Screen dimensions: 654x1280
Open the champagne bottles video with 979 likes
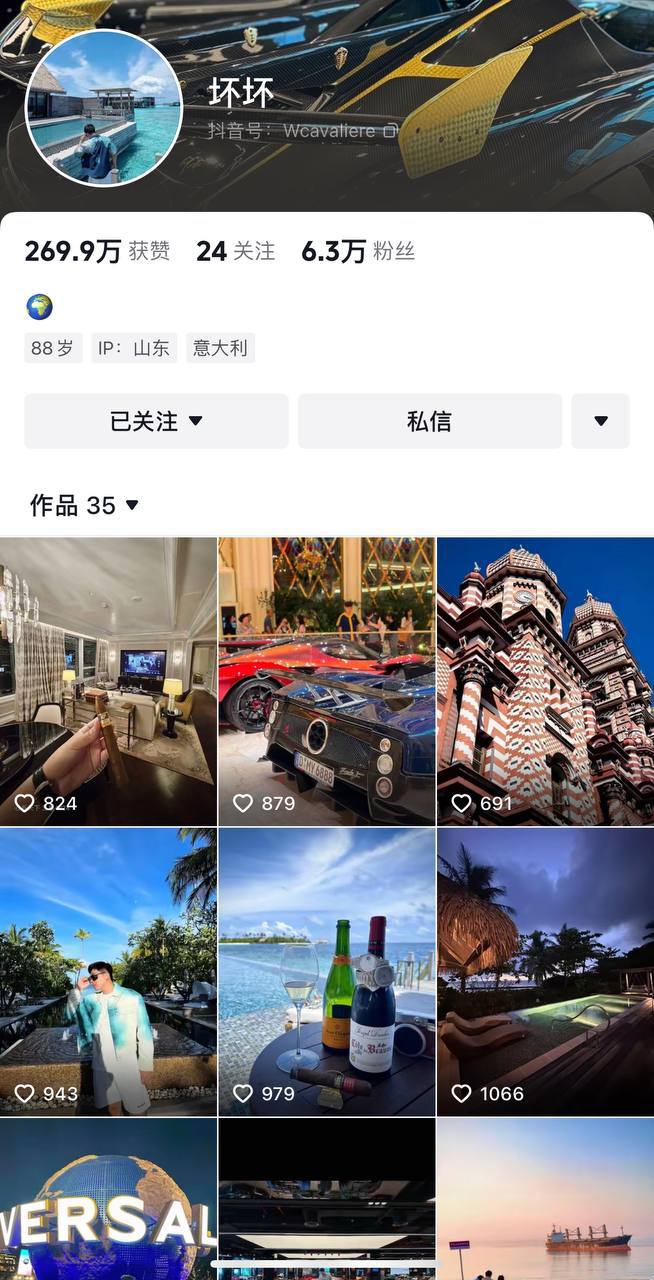326,970
